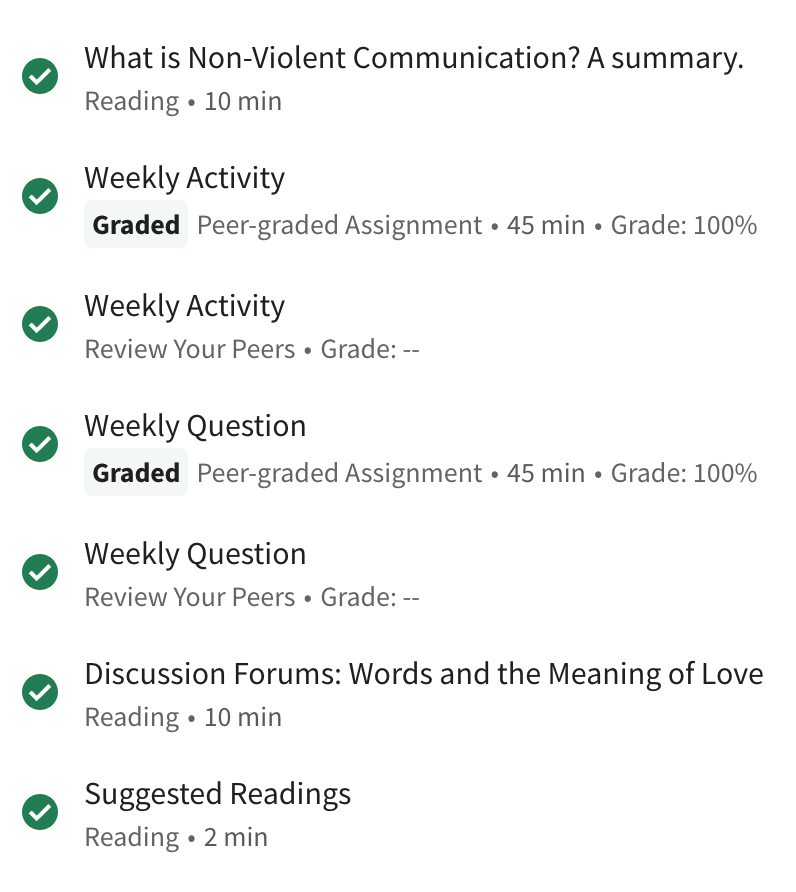Open the Non-Violent Communication summary reading
Viewport: 796px width, 892px height.
tap(413, 59)
